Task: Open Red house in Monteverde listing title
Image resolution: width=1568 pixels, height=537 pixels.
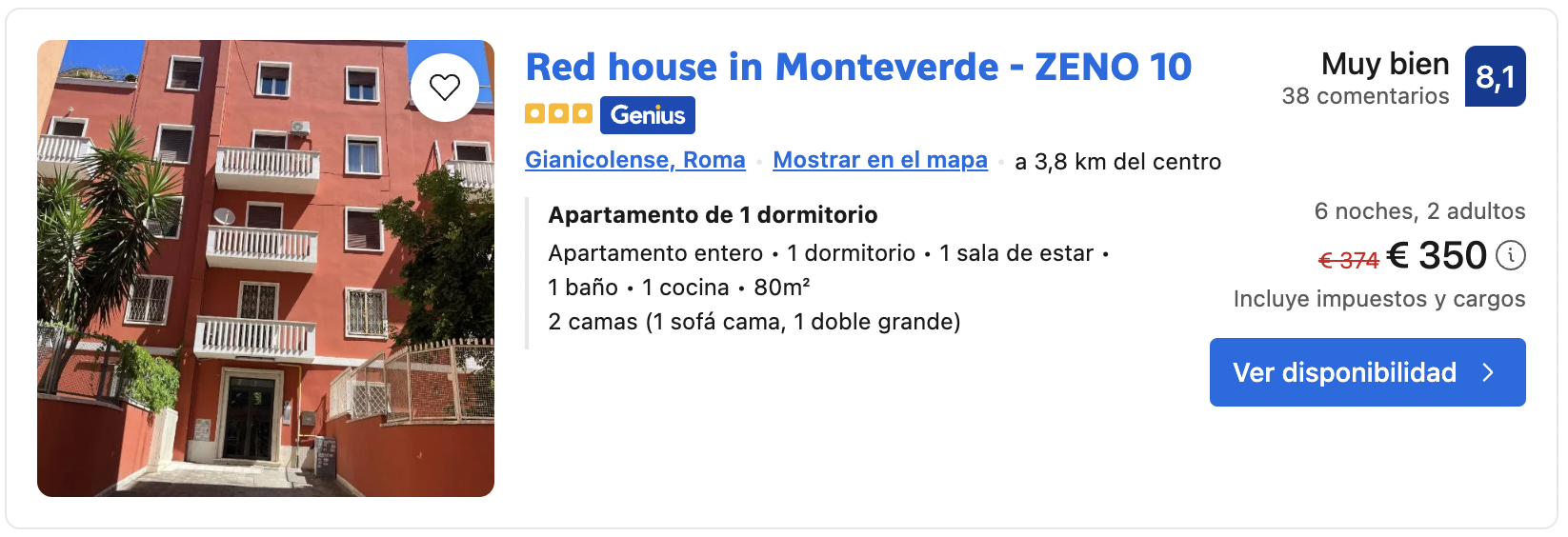Action: click(858, 68)
